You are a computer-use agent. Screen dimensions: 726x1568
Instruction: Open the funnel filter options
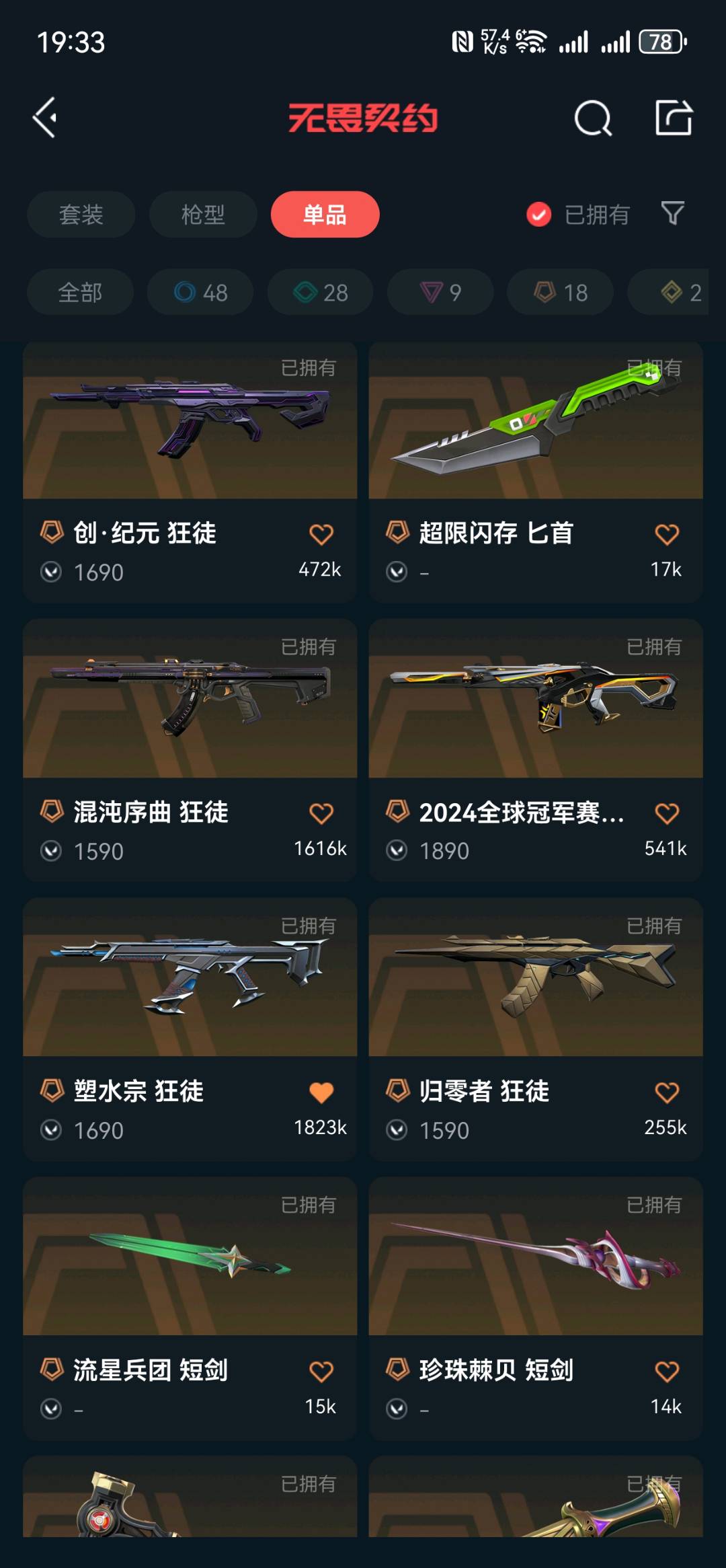673,214
